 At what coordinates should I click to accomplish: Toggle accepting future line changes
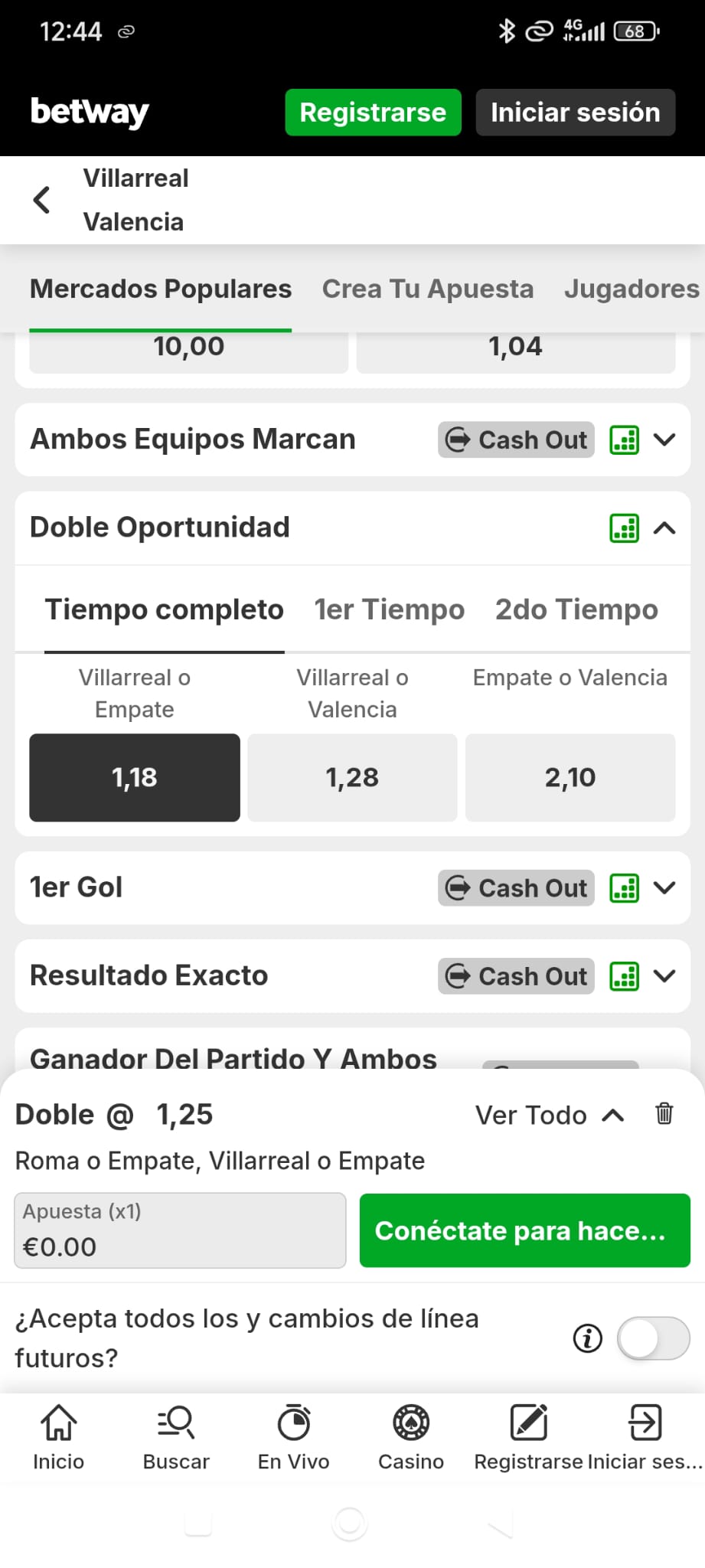(653, 1338)
